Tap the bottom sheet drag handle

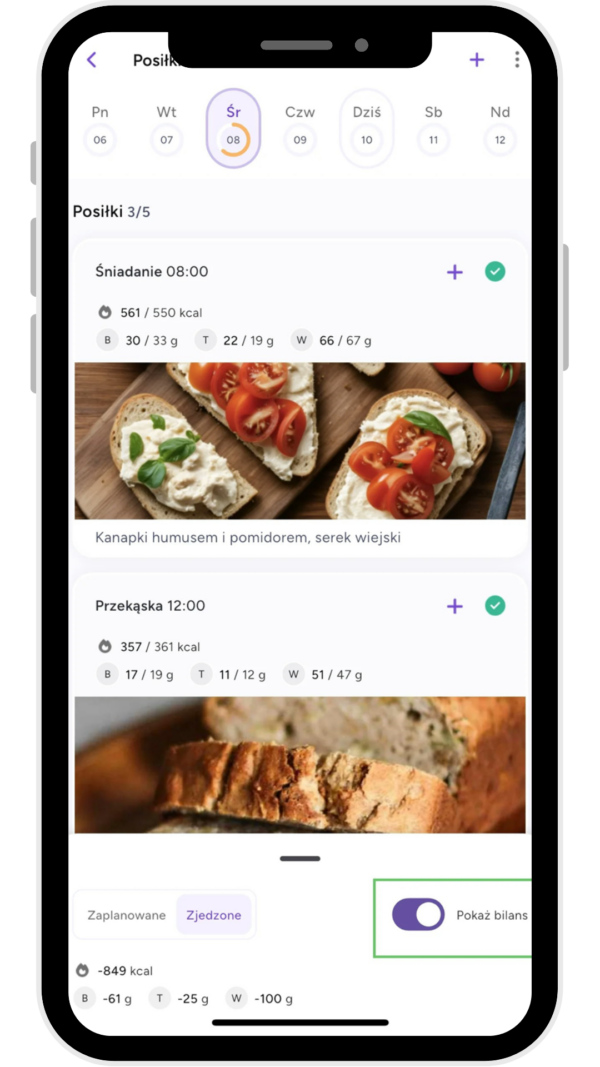[x=300, y=858]
